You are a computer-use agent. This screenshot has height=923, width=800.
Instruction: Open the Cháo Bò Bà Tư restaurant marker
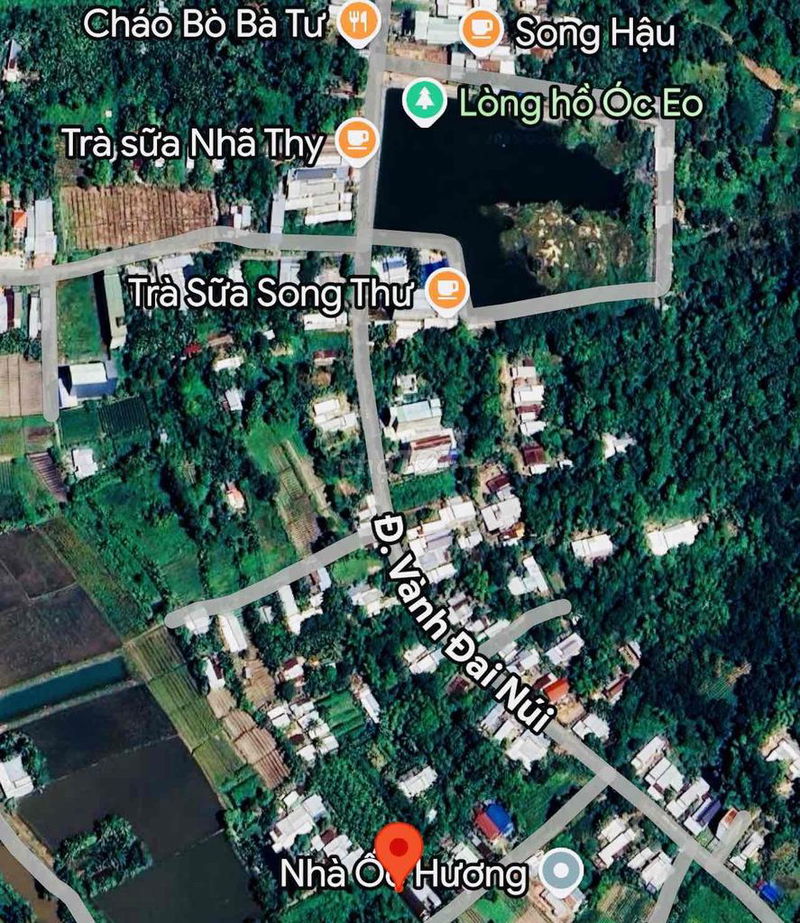356,20
